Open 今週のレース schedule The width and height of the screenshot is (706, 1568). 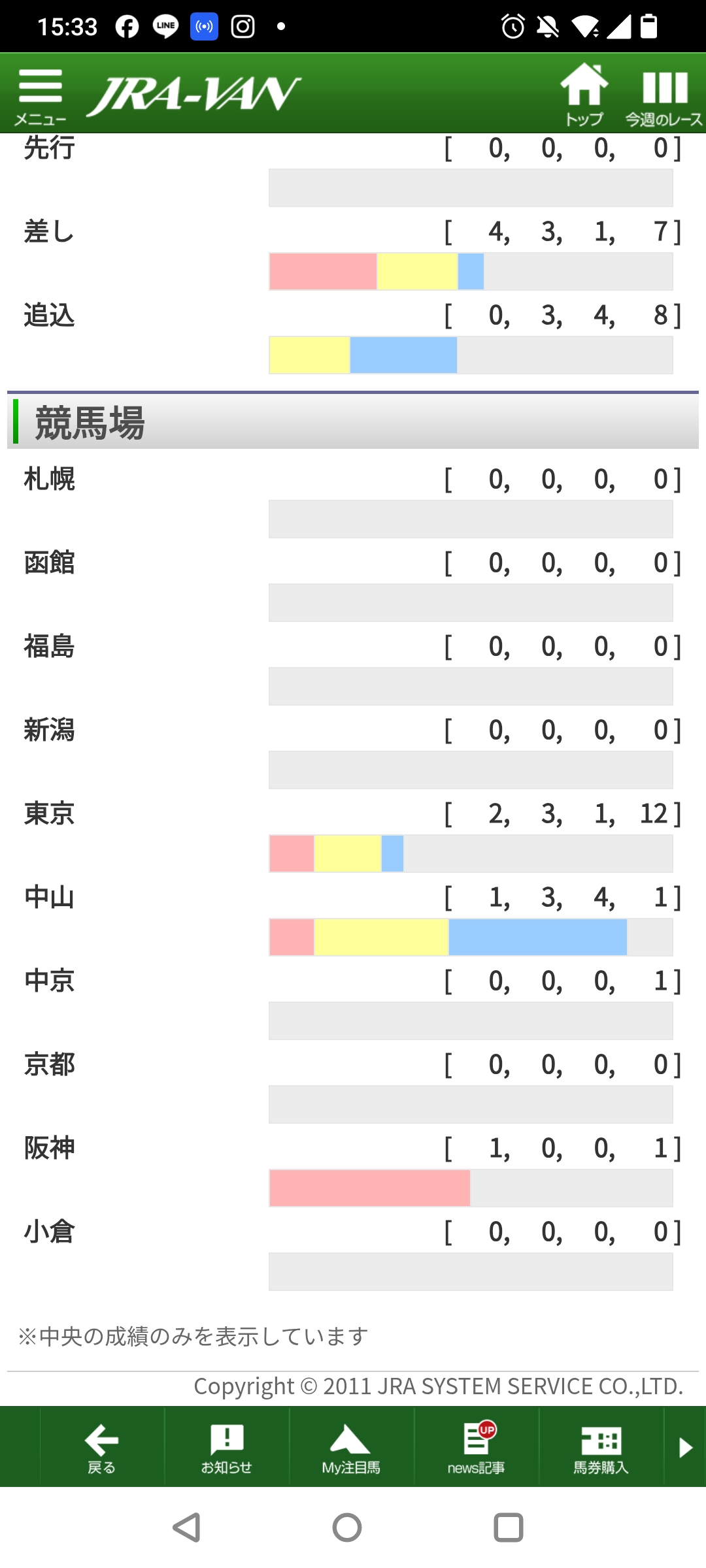pos(664,93)
